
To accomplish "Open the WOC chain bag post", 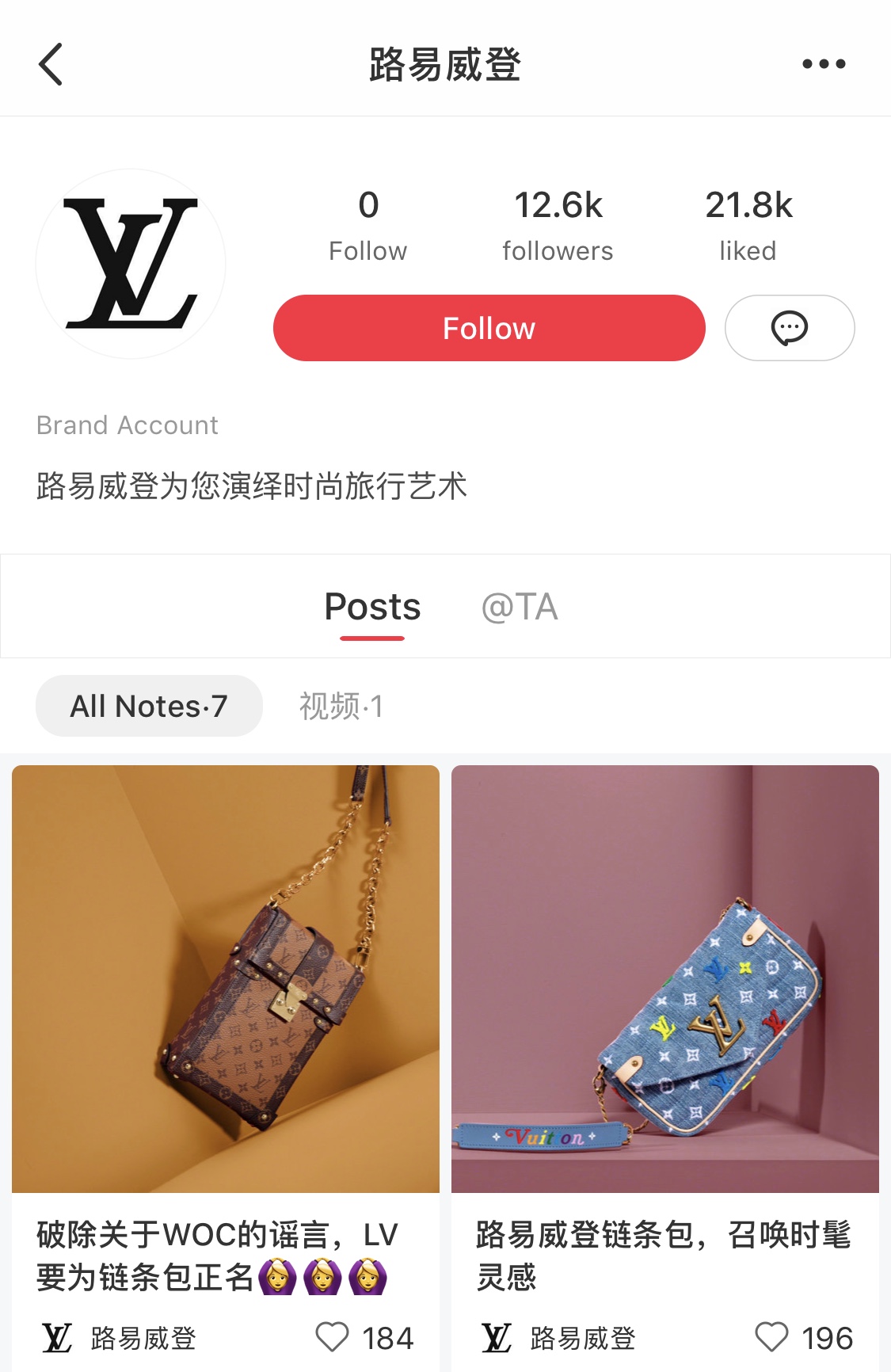I will pyautogui.click(x=226, y=978).
